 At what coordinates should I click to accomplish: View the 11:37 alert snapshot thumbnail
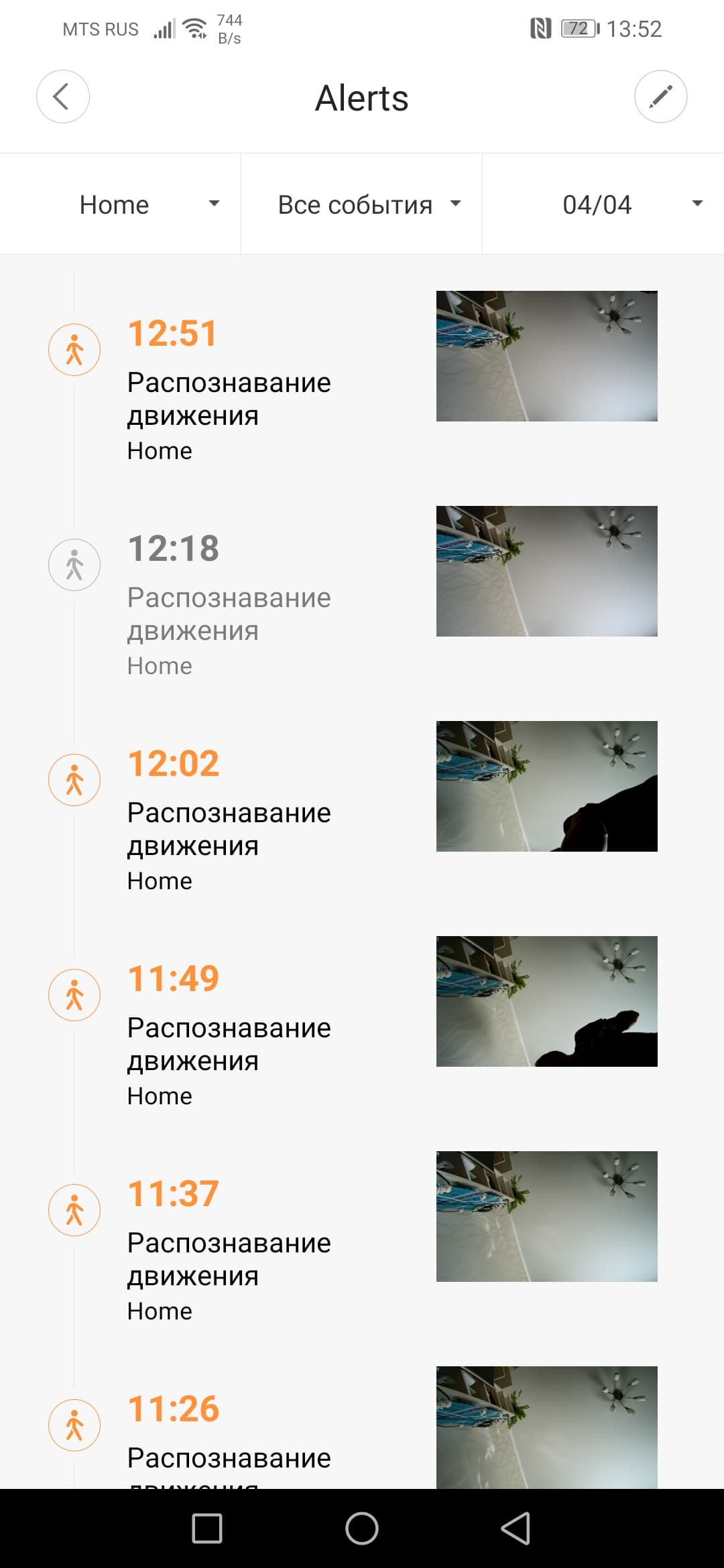pos(546,1216)
